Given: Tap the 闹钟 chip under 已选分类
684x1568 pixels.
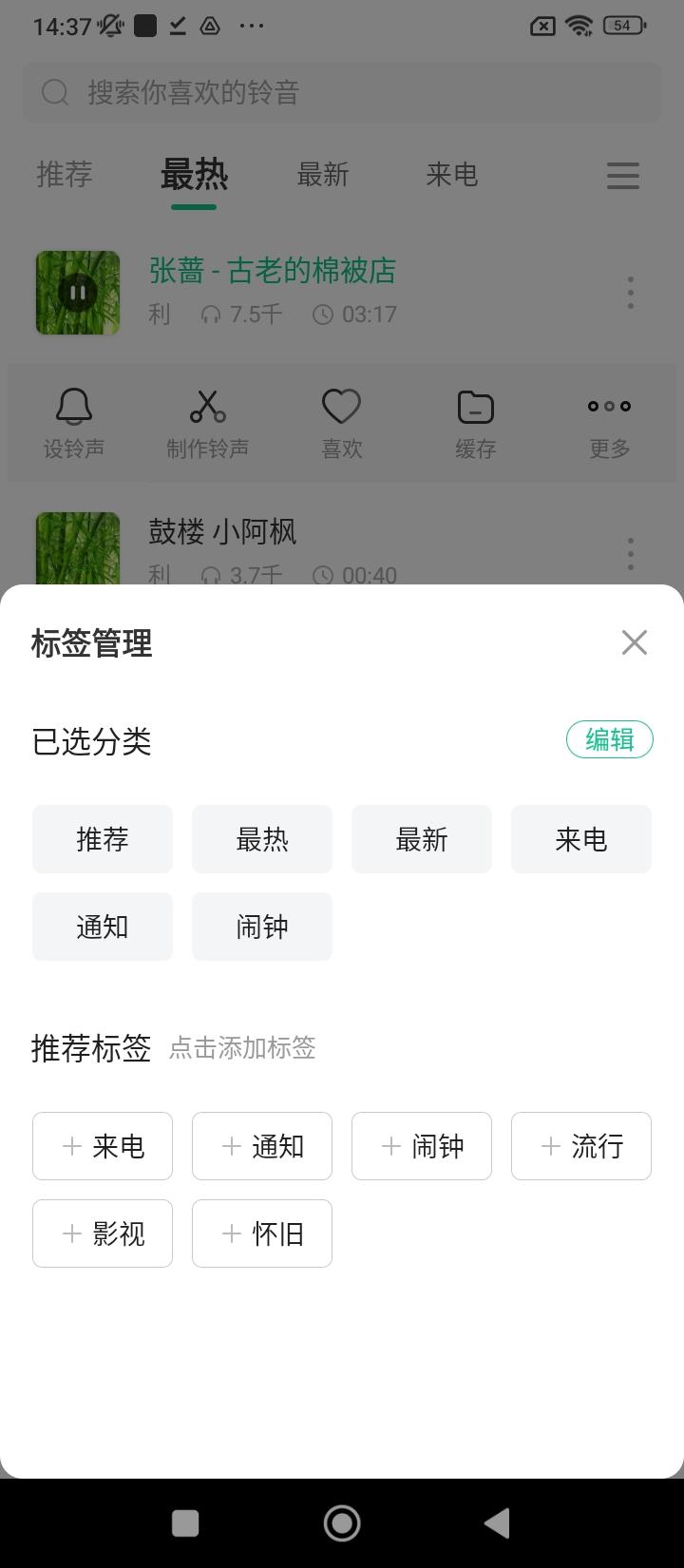Looking at the screenshot, I should pyautogui.click(x=261, y=927).
